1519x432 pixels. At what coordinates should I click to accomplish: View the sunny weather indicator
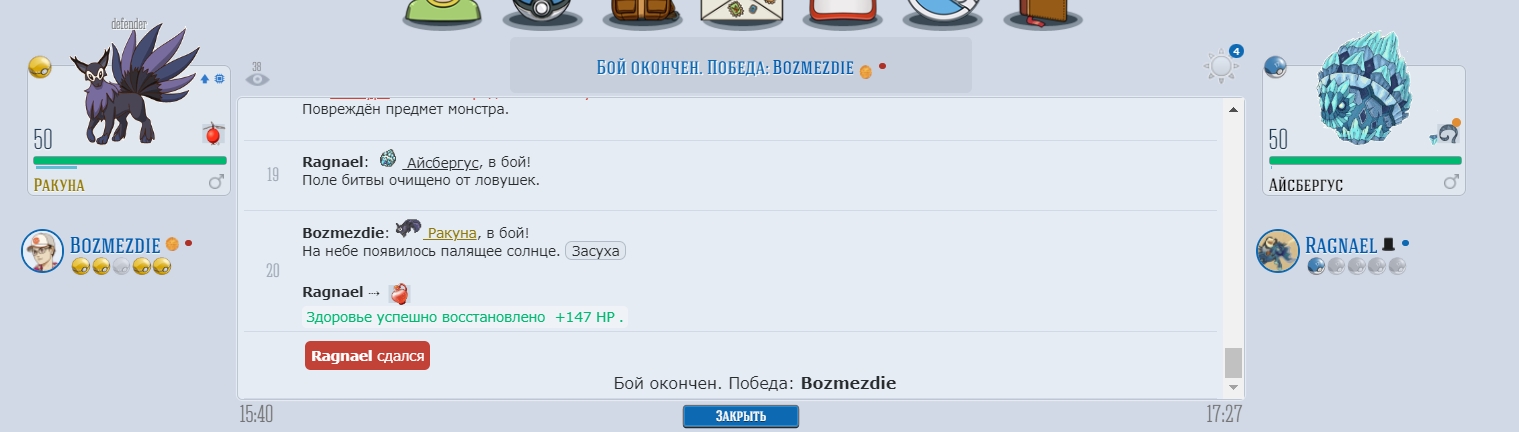click(1221, 67)
